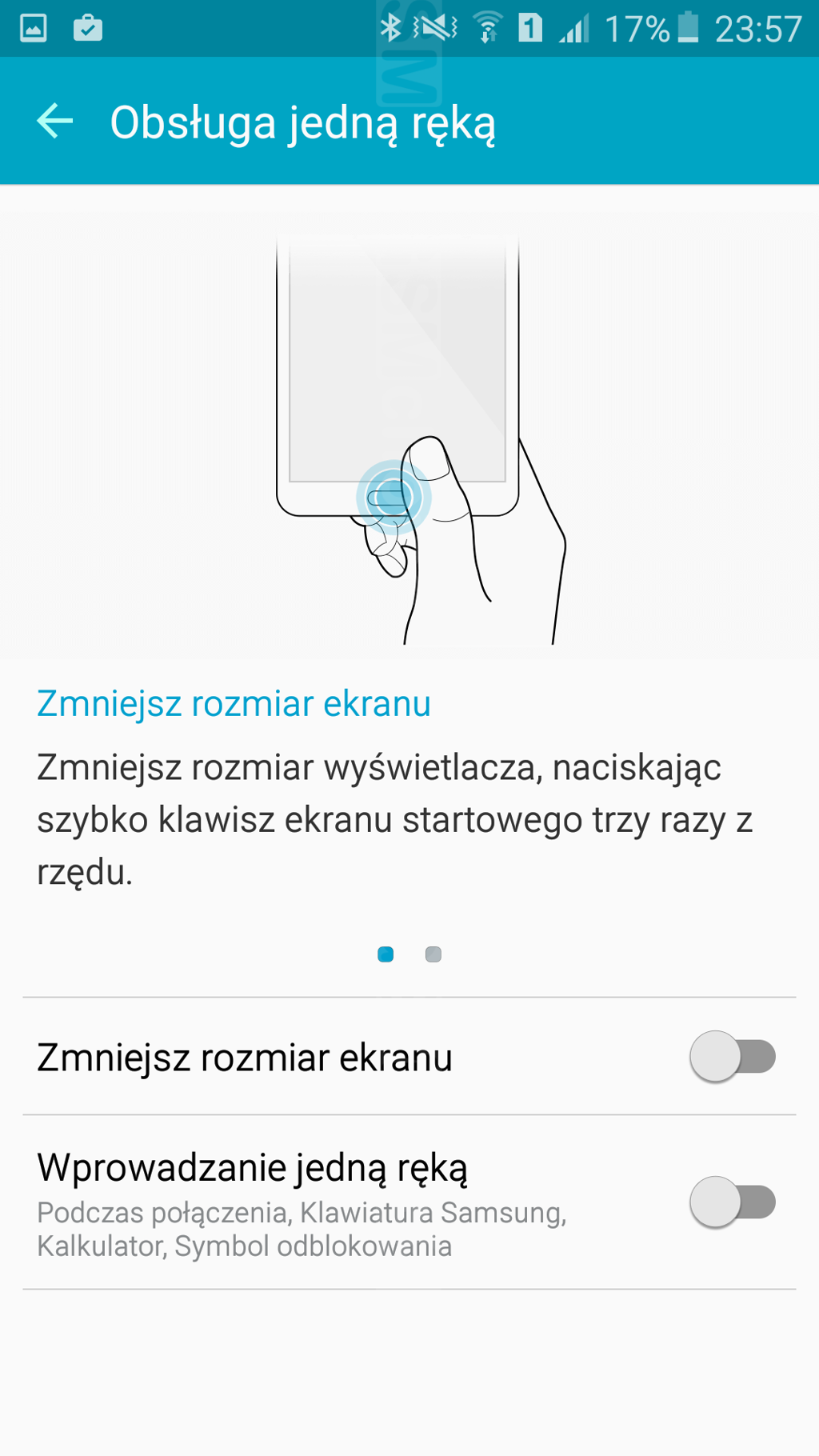The image size is (819, 1456).
Task: Turn on the Wprowadzanie jedną ręką switch
Action: [x=733, y=1202]
